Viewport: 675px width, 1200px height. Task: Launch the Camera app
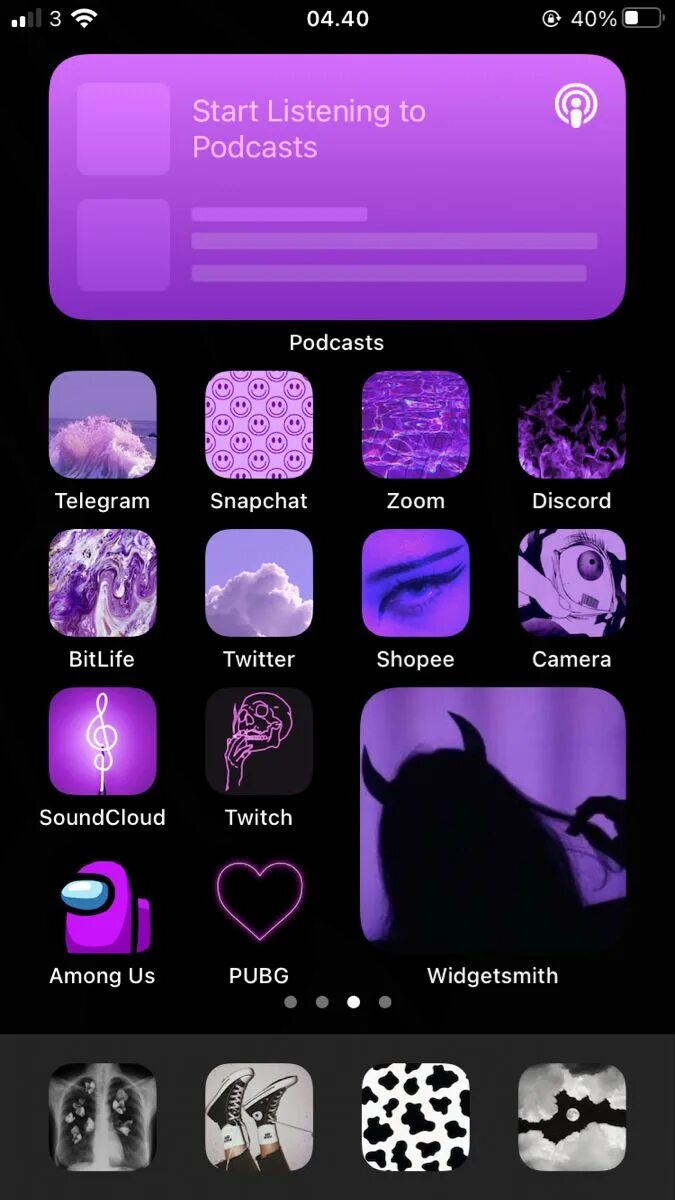[x=572, y=583]
